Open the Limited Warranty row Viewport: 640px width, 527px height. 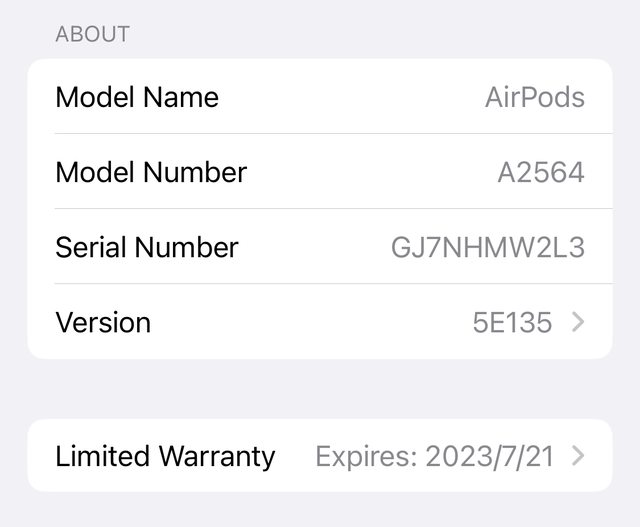click(320, 456)
